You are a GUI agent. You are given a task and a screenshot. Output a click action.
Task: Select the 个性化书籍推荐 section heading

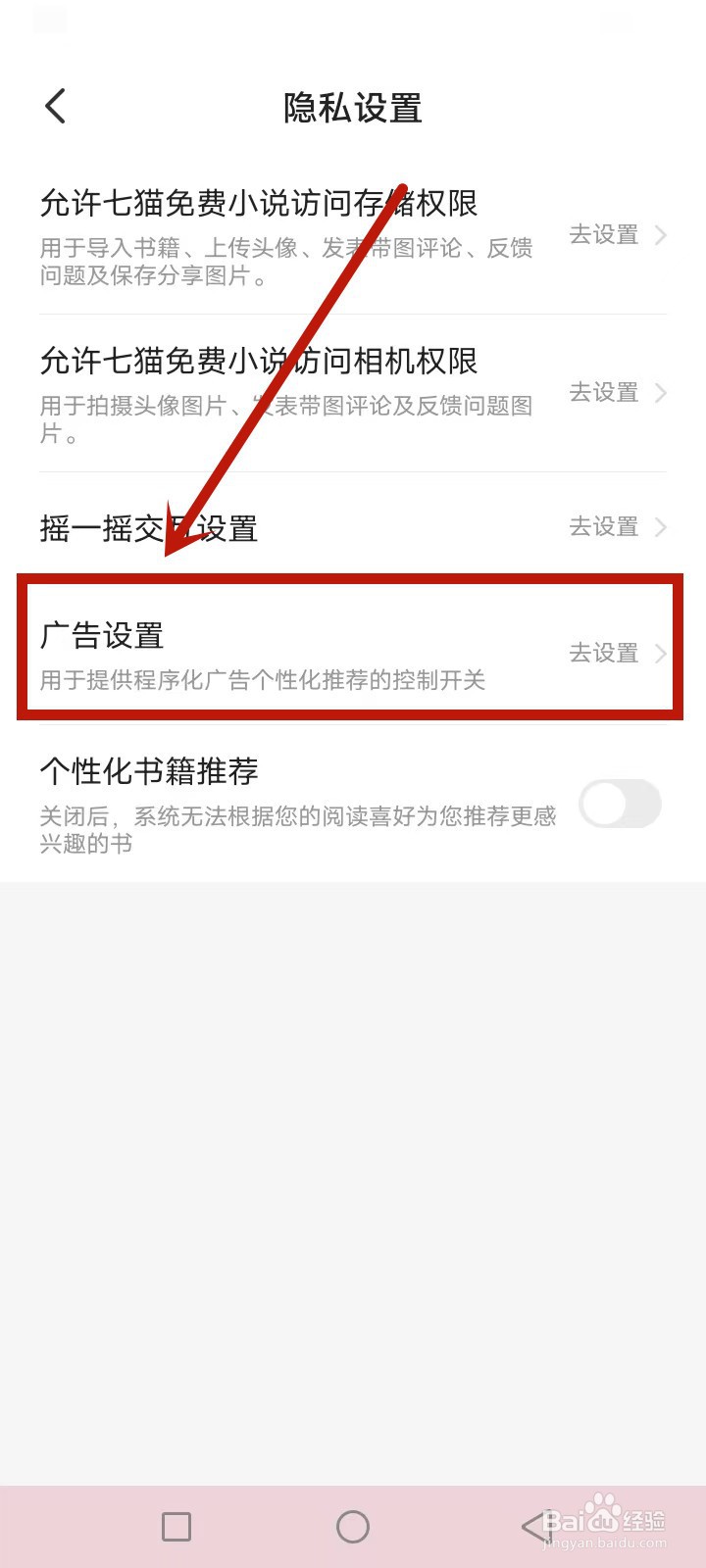[150, 771]
